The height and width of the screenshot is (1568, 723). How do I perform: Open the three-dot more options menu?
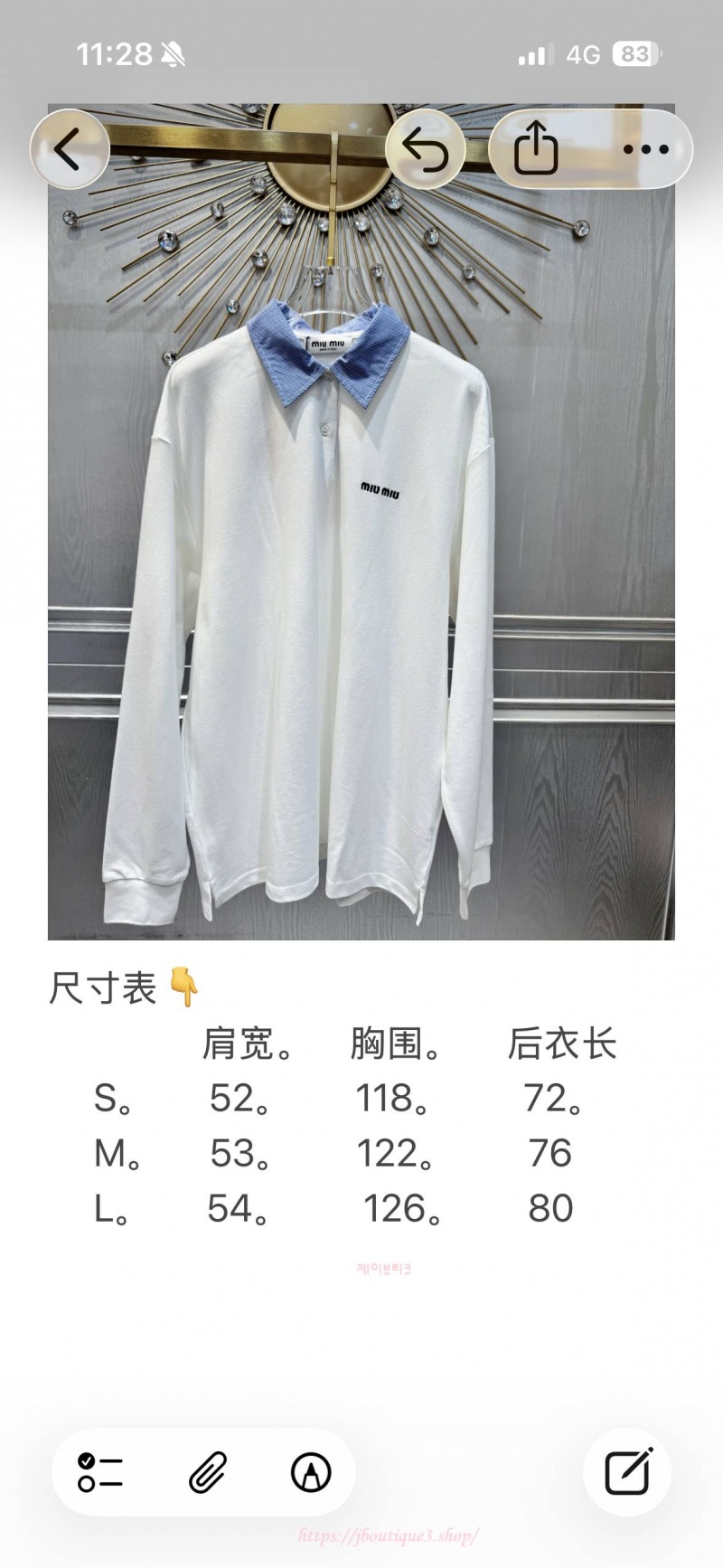click(x=646, y=149)
